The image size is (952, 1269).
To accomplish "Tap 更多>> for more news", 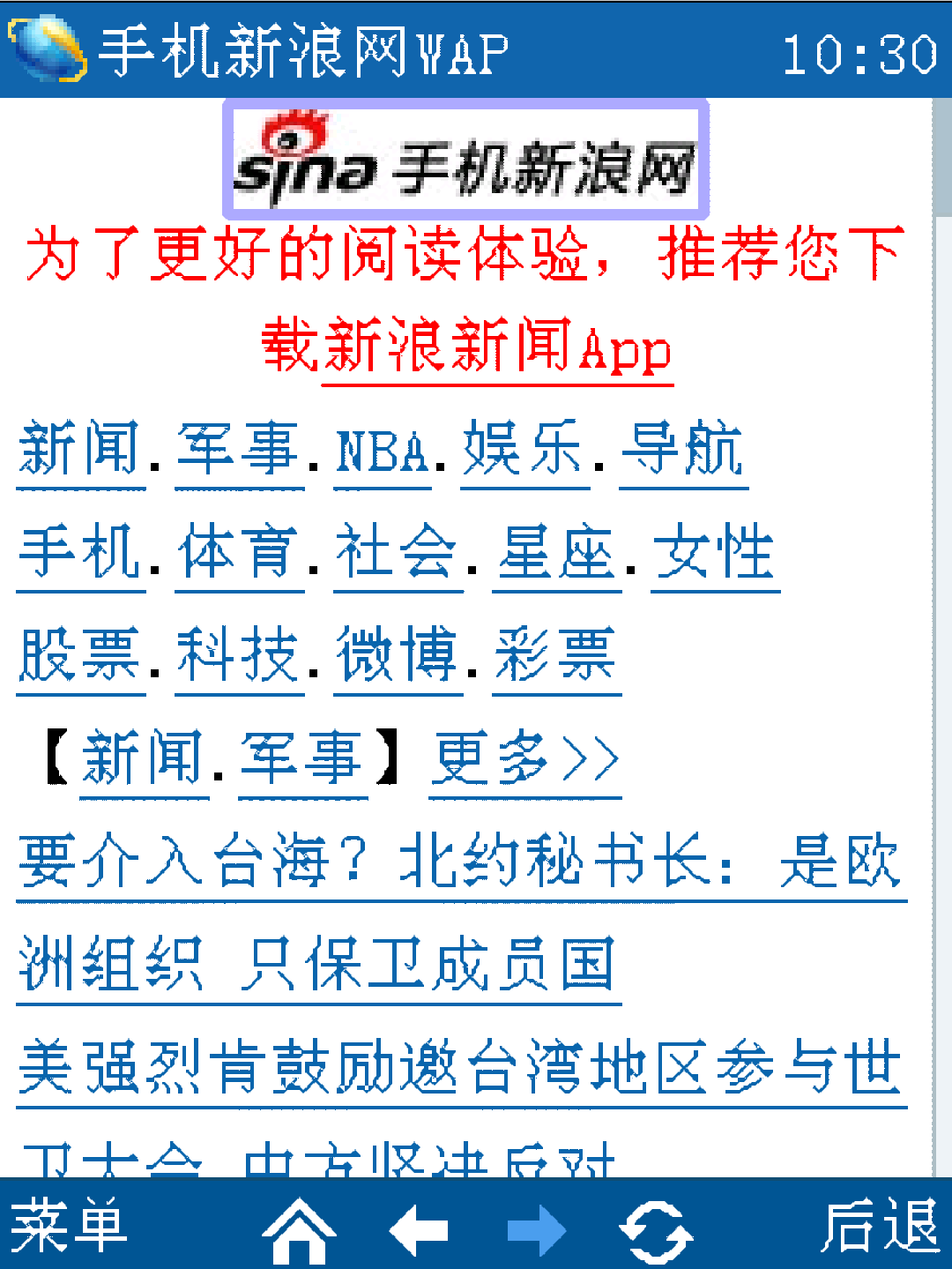I will click(524, 759).
